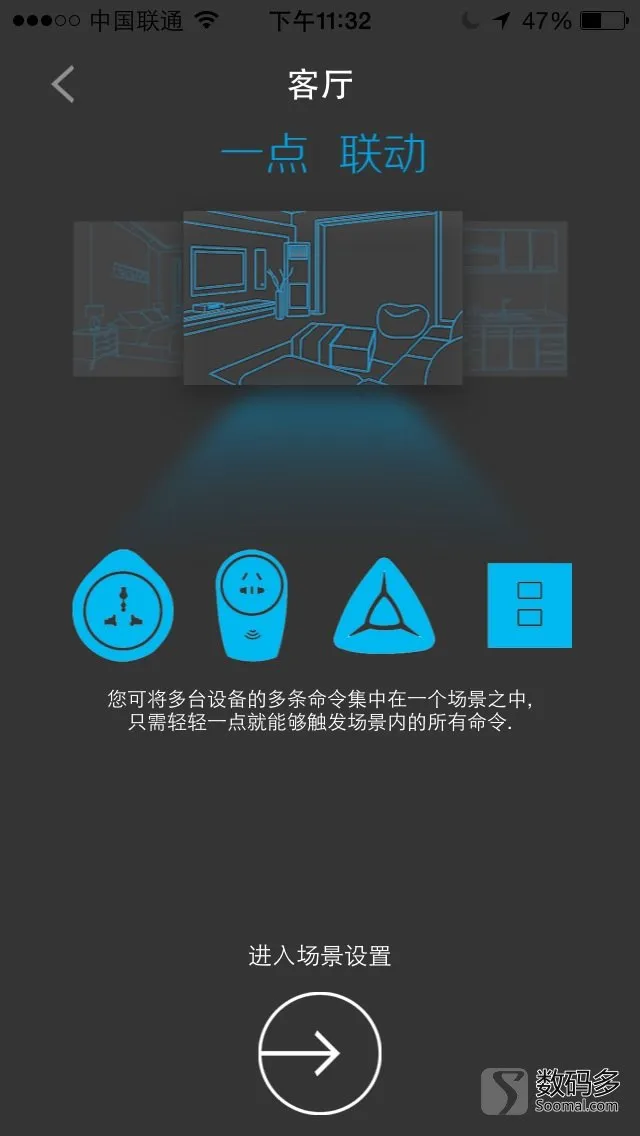This screenshot has height=1136, width=640.
Task: Tap the arrow button to enter scene settings
Action: (x=320, y=1052)
